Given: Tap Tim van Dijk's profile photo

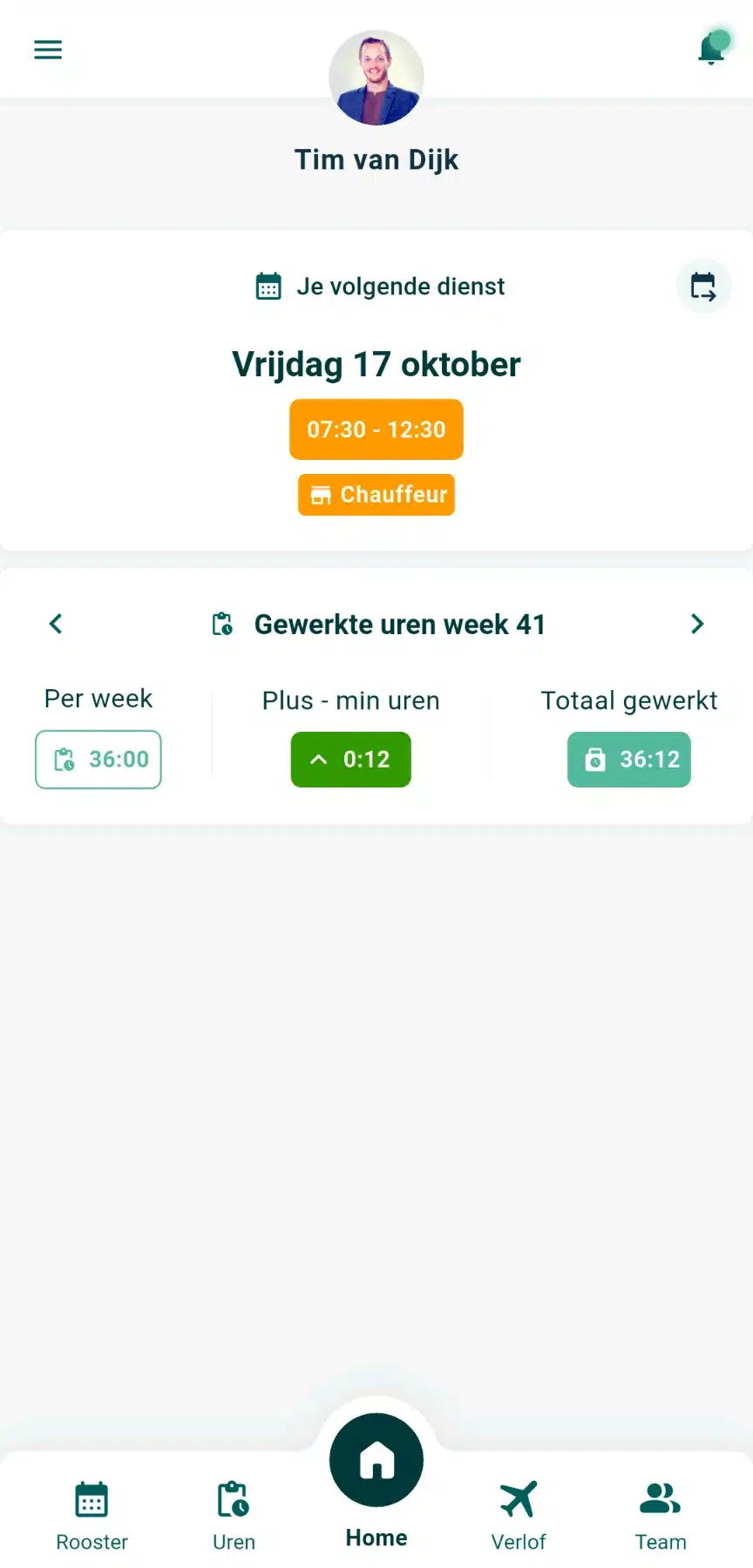Looking at the screenshot, I should click(x=376, y=78).
